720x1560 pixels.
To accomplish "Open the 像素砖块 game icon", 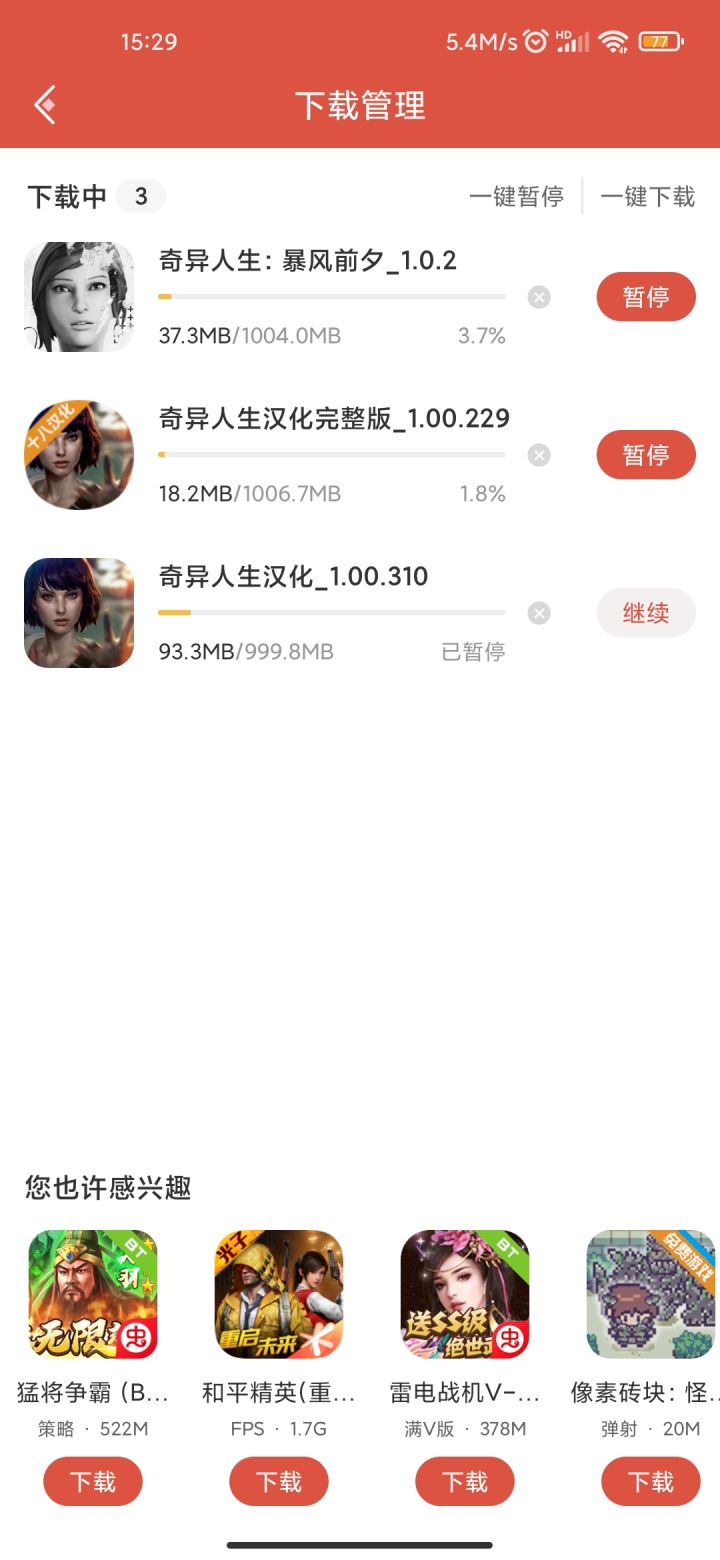I will pos(651,1294).
